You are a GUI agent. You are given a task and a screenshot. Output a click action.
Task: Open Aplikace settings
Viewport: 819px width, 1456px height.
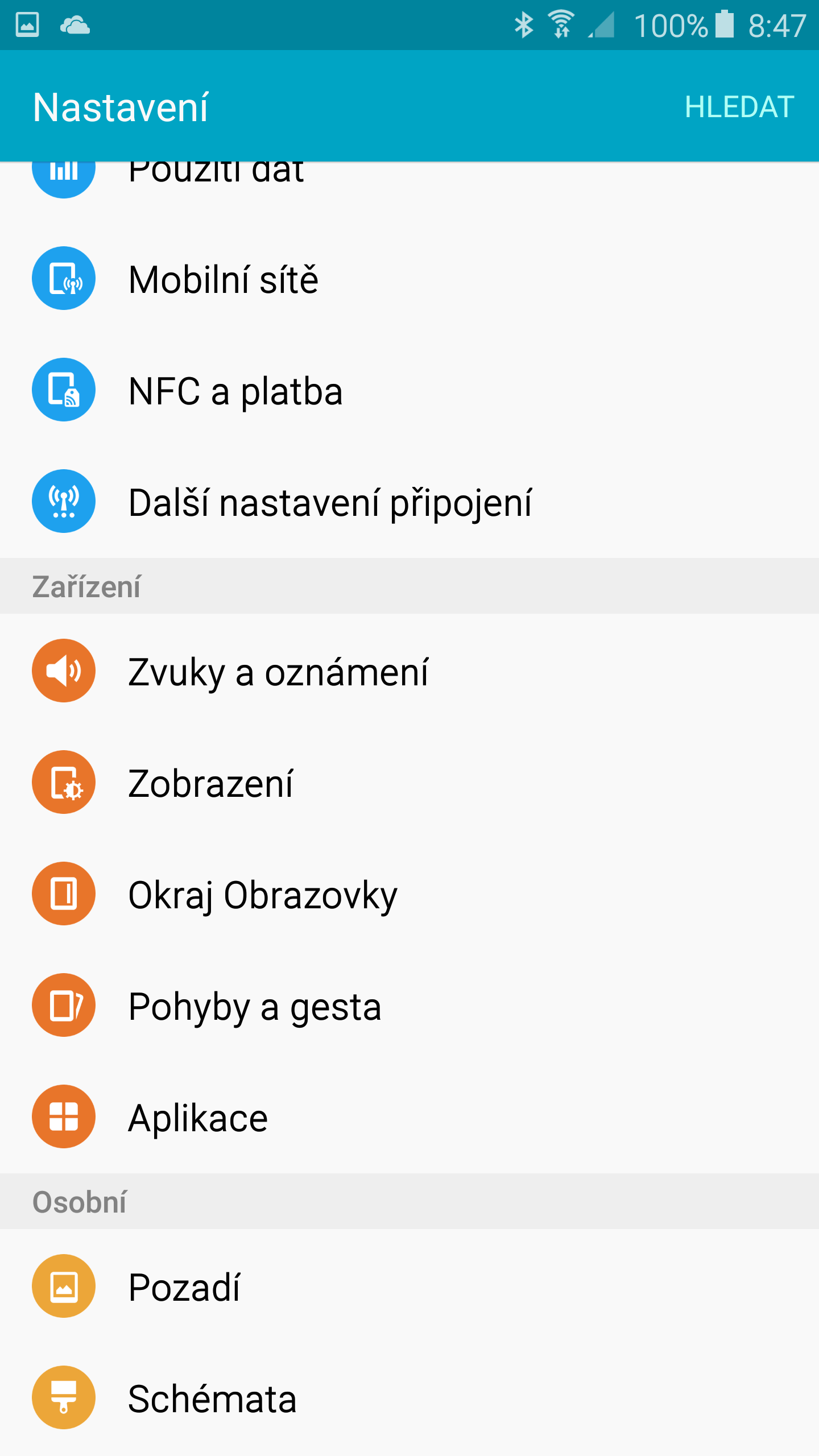[x=409, y=1117]
